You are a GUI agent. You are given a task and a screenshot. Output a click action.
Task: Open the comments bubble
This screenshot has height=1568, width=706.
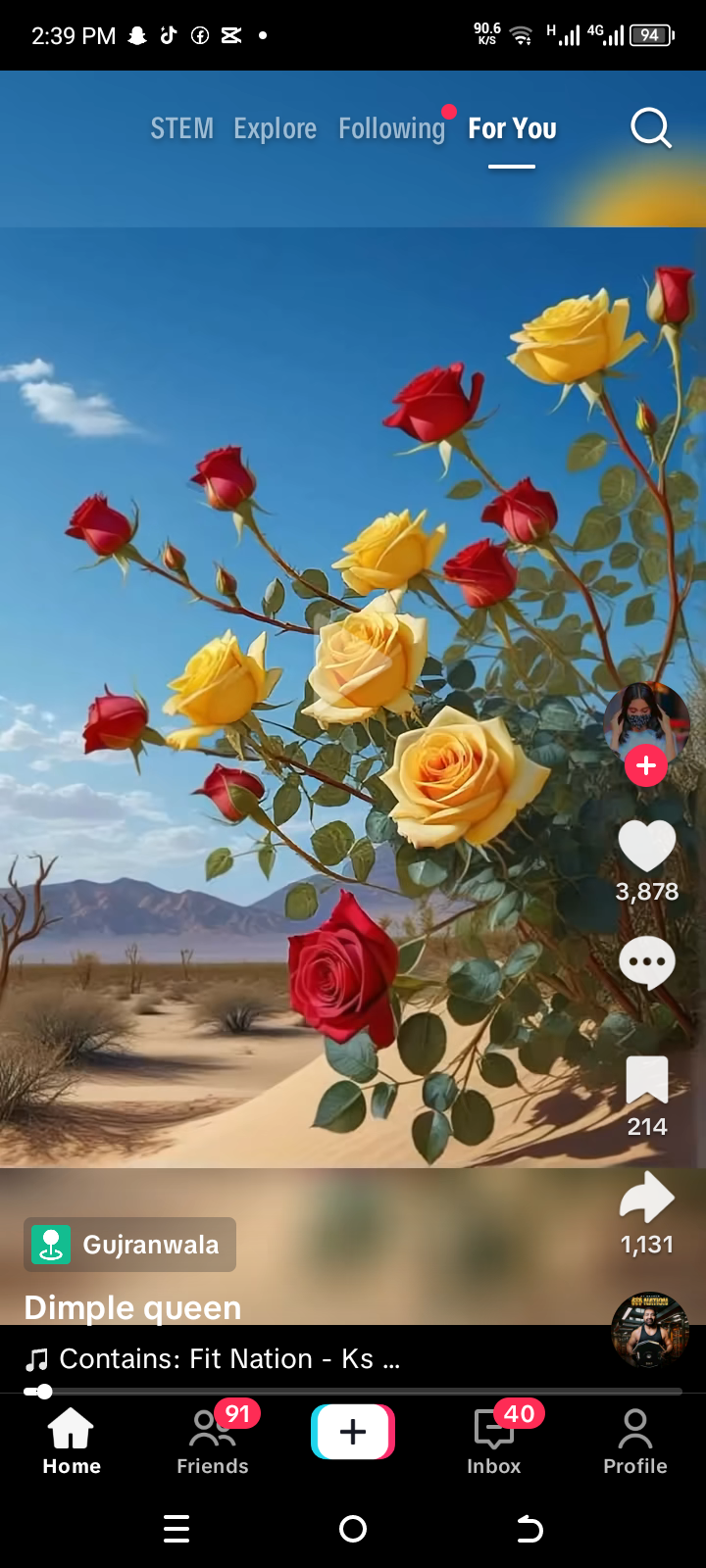pos(646,962)
